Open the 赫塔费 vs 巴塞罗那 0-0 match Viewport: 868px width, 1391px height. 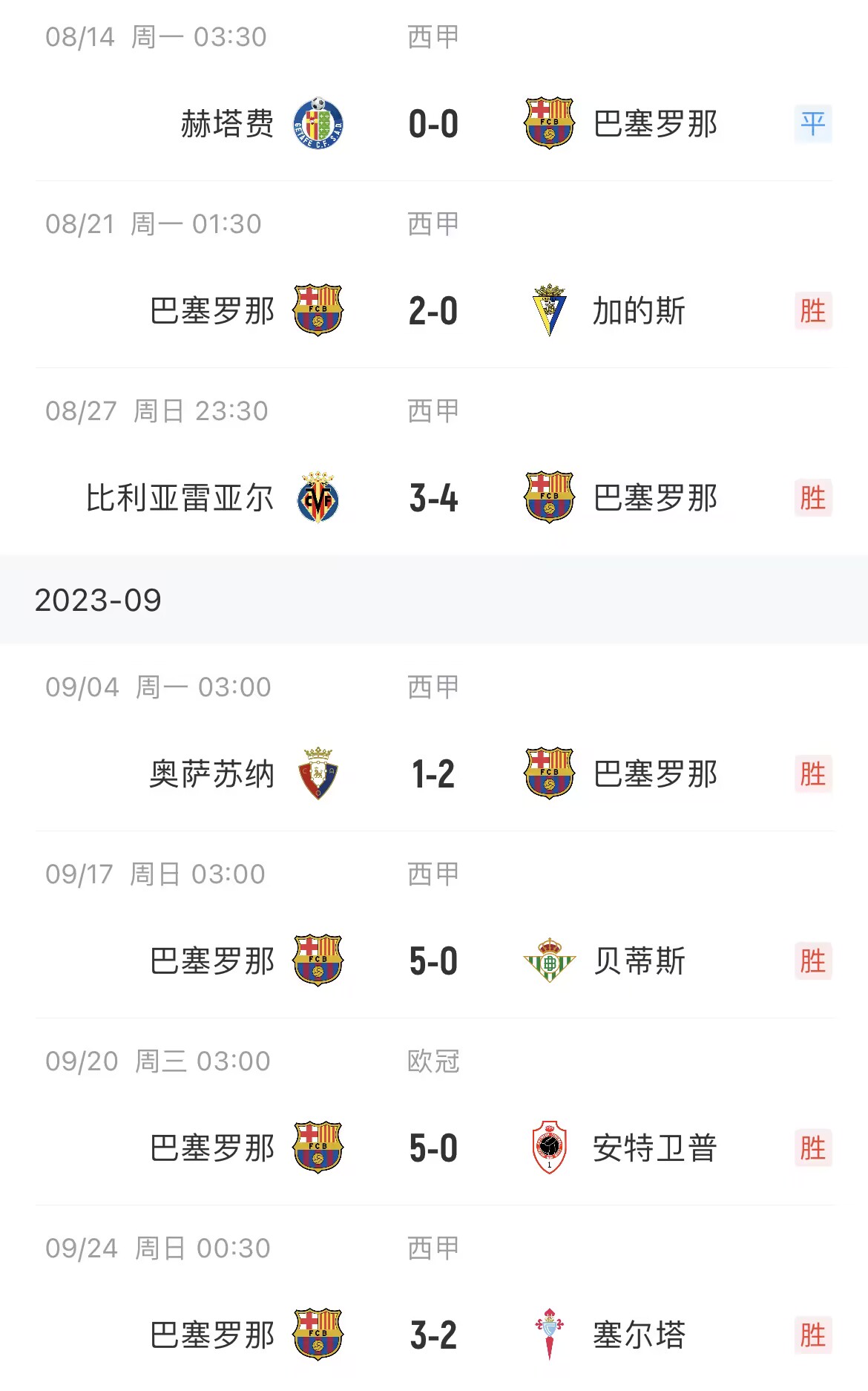click(x=434, y=91)
